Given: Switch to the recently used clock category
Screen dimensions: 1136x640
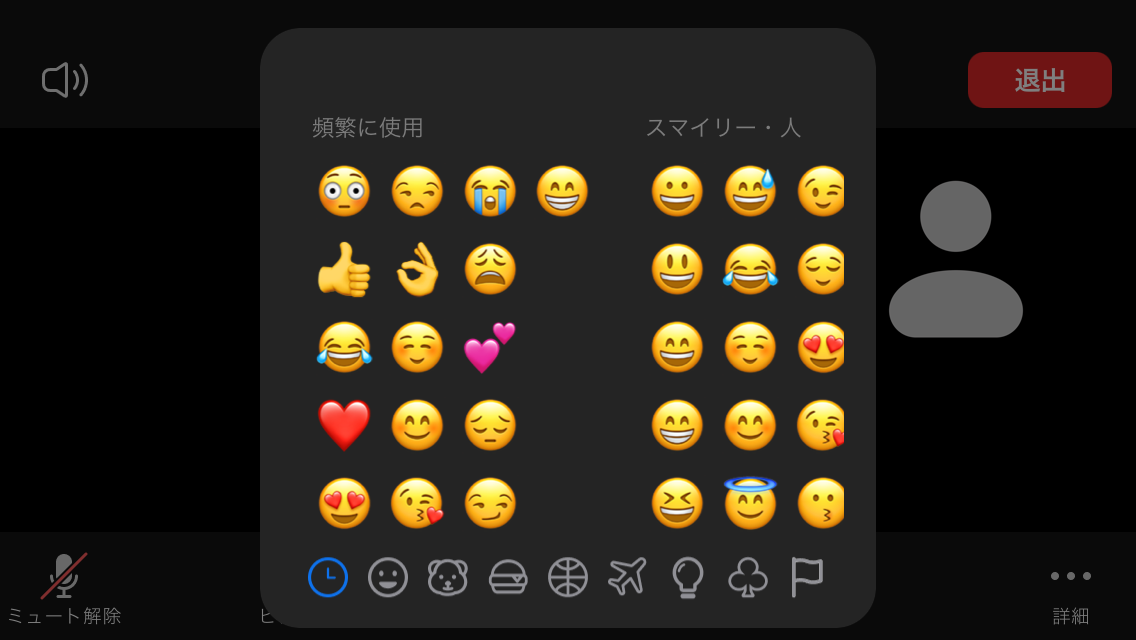Looking at the screenshot, I should tap(328, 577).
